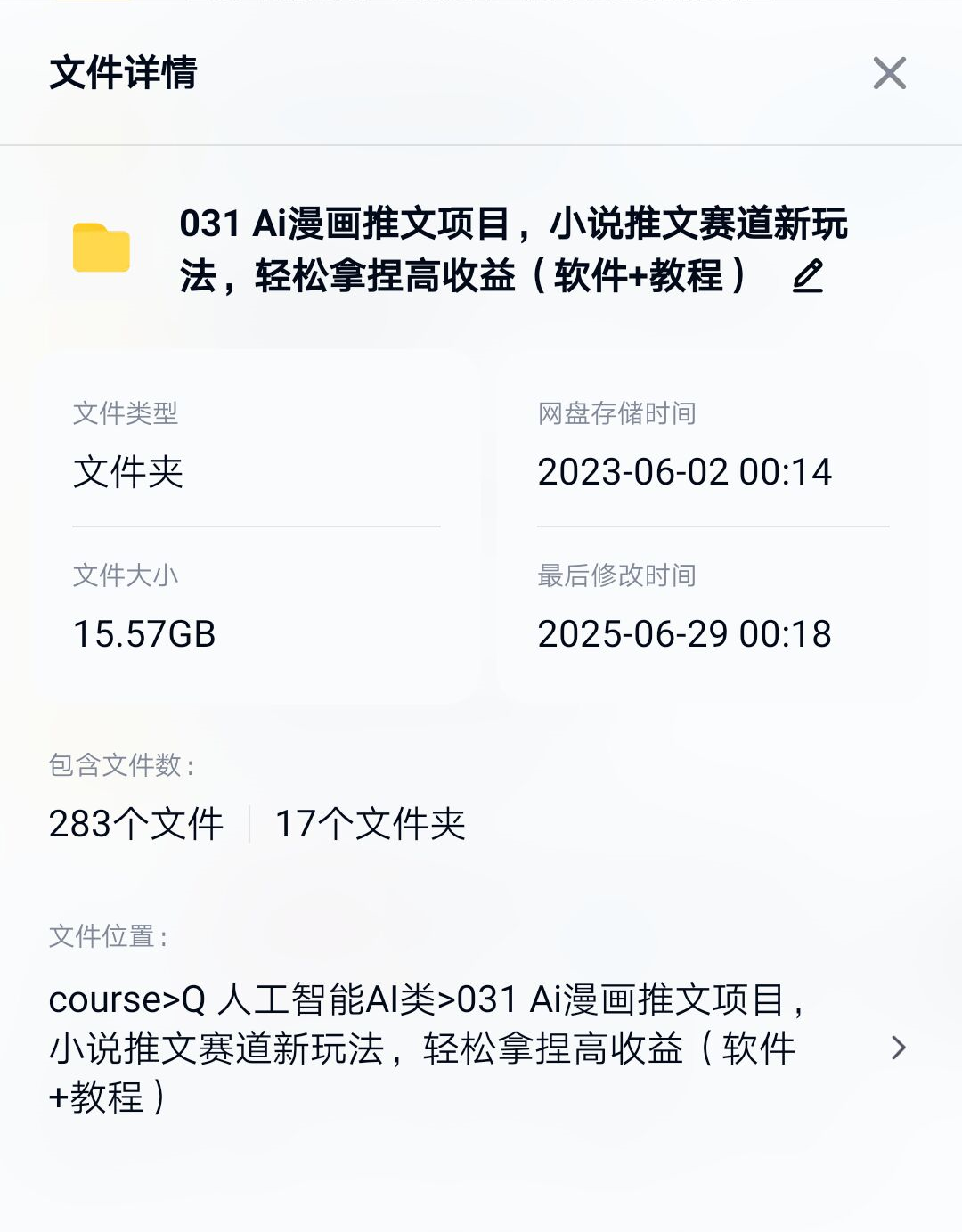
Task: Close the 文件详情 panel
Action: click(x=889, y=73)
